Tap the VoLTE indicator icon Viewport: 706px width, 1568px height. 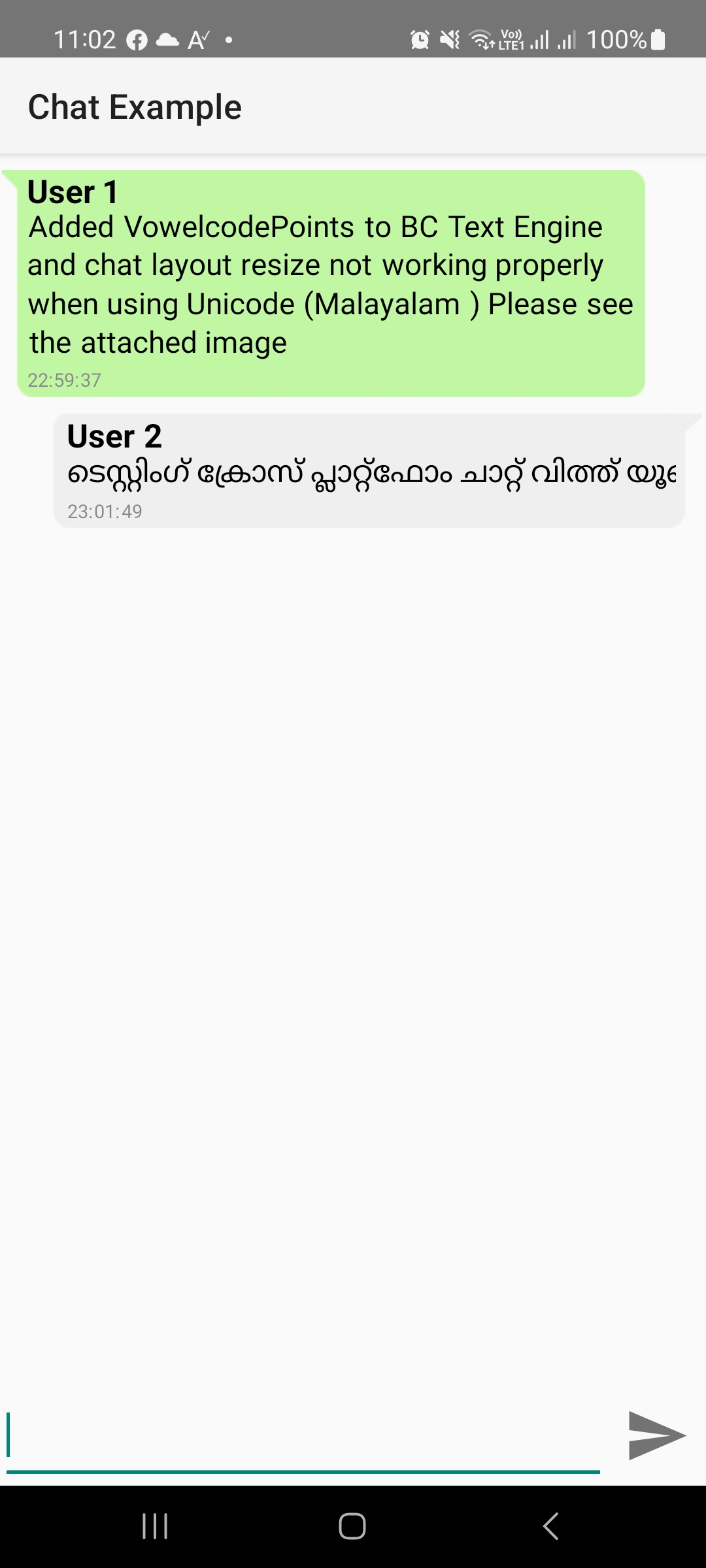[511, 39]
